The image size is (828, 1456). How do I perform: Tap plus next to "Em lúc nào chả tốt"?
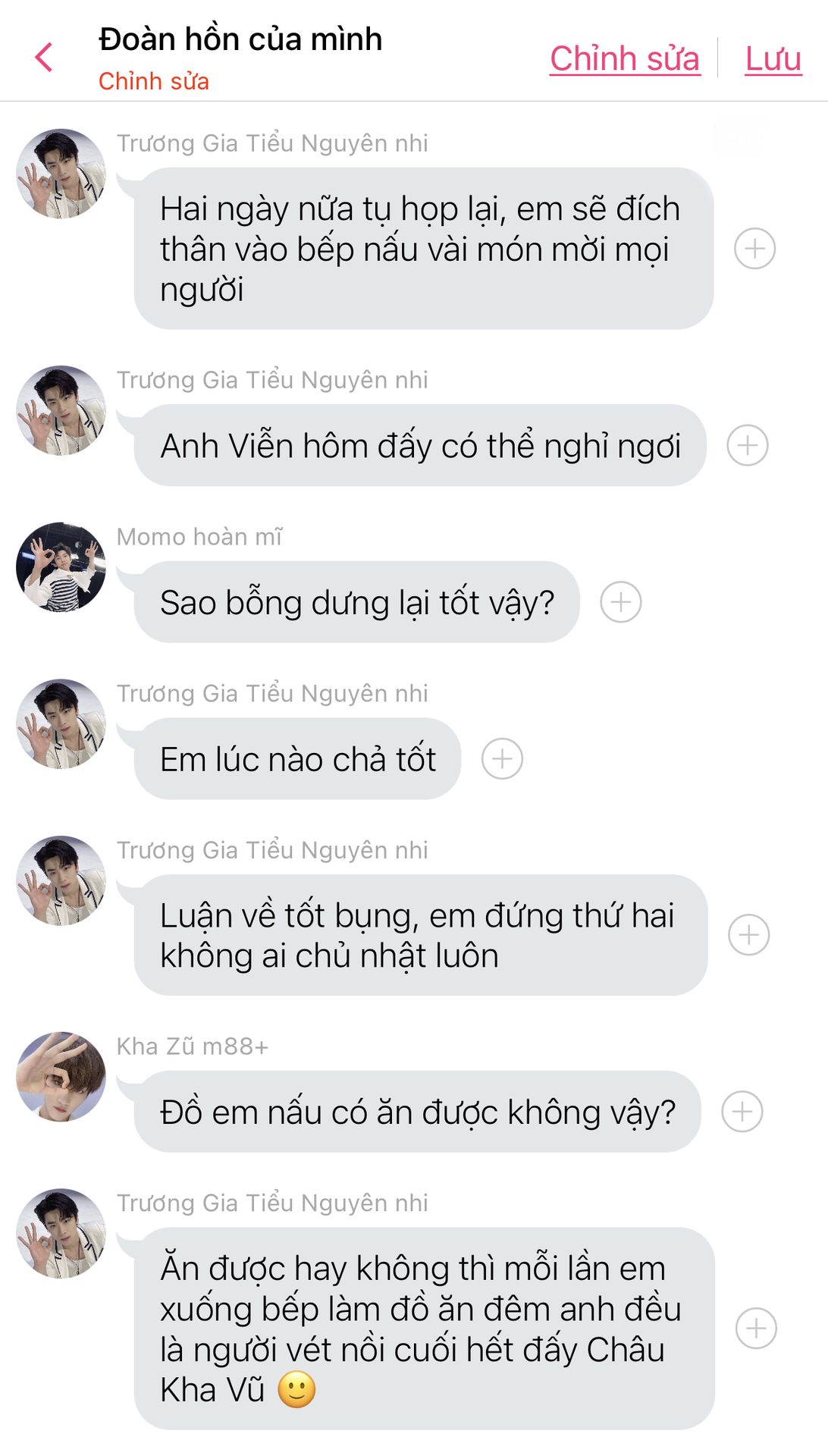click(502, 758)
